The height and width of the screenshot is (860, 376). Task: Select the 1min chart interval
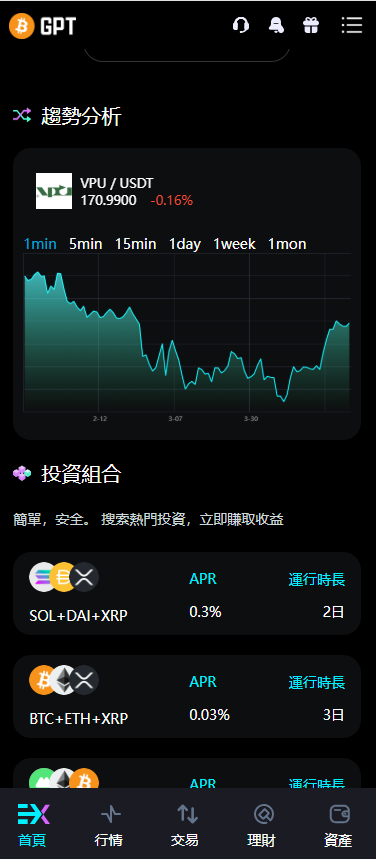[x=40, y=244]
